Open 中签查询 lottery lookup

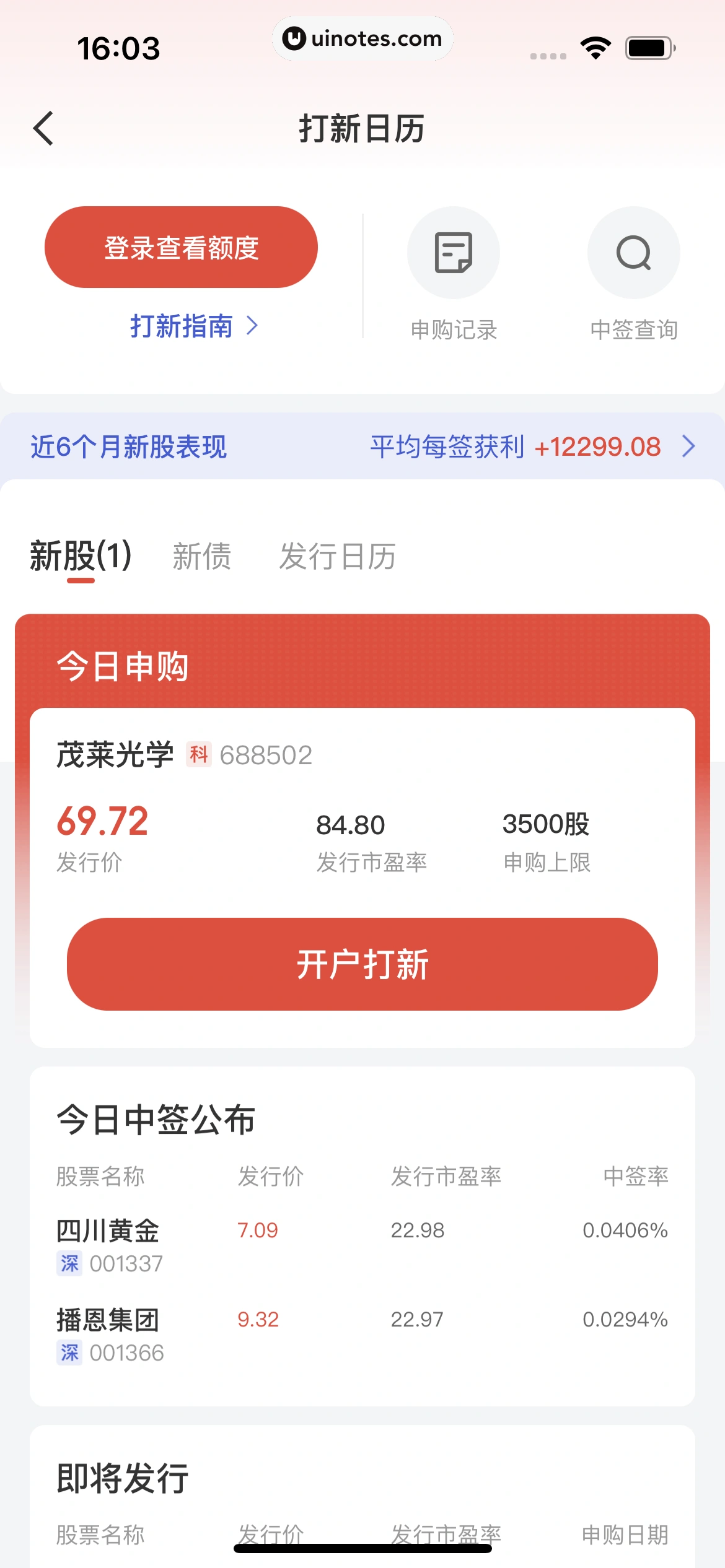tap(633, 273)
